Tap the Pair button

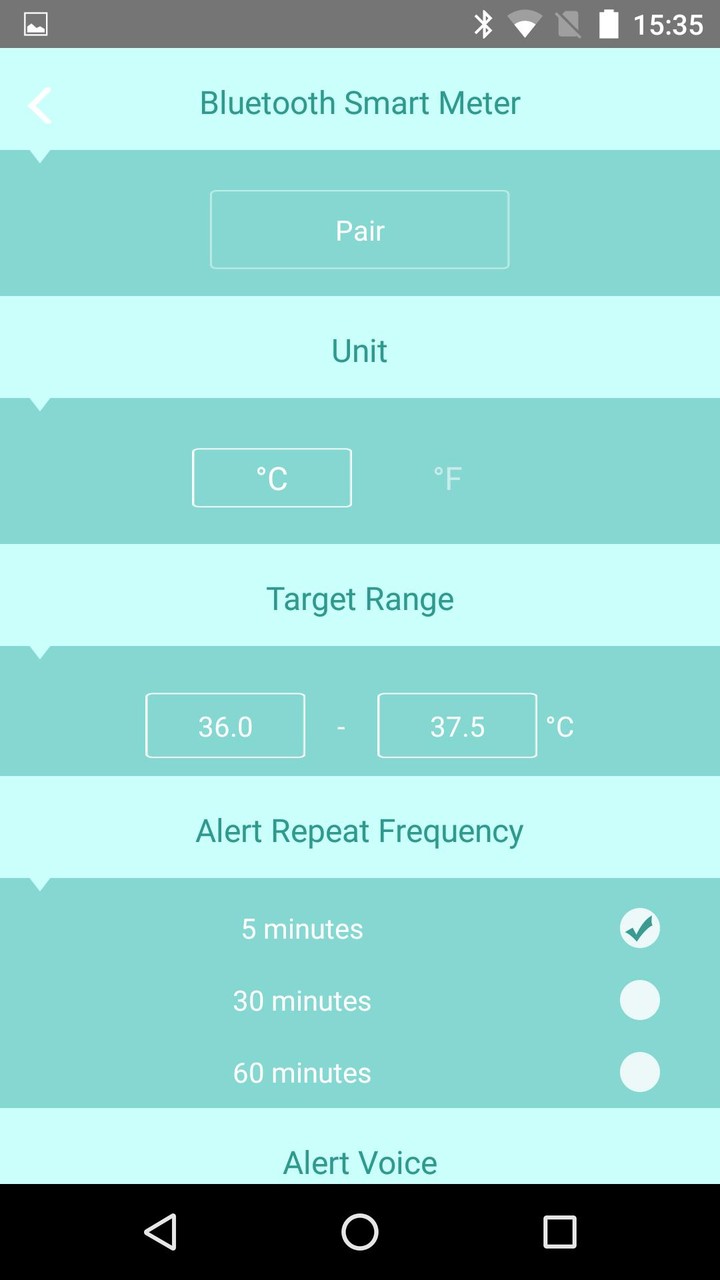point(359,230)
